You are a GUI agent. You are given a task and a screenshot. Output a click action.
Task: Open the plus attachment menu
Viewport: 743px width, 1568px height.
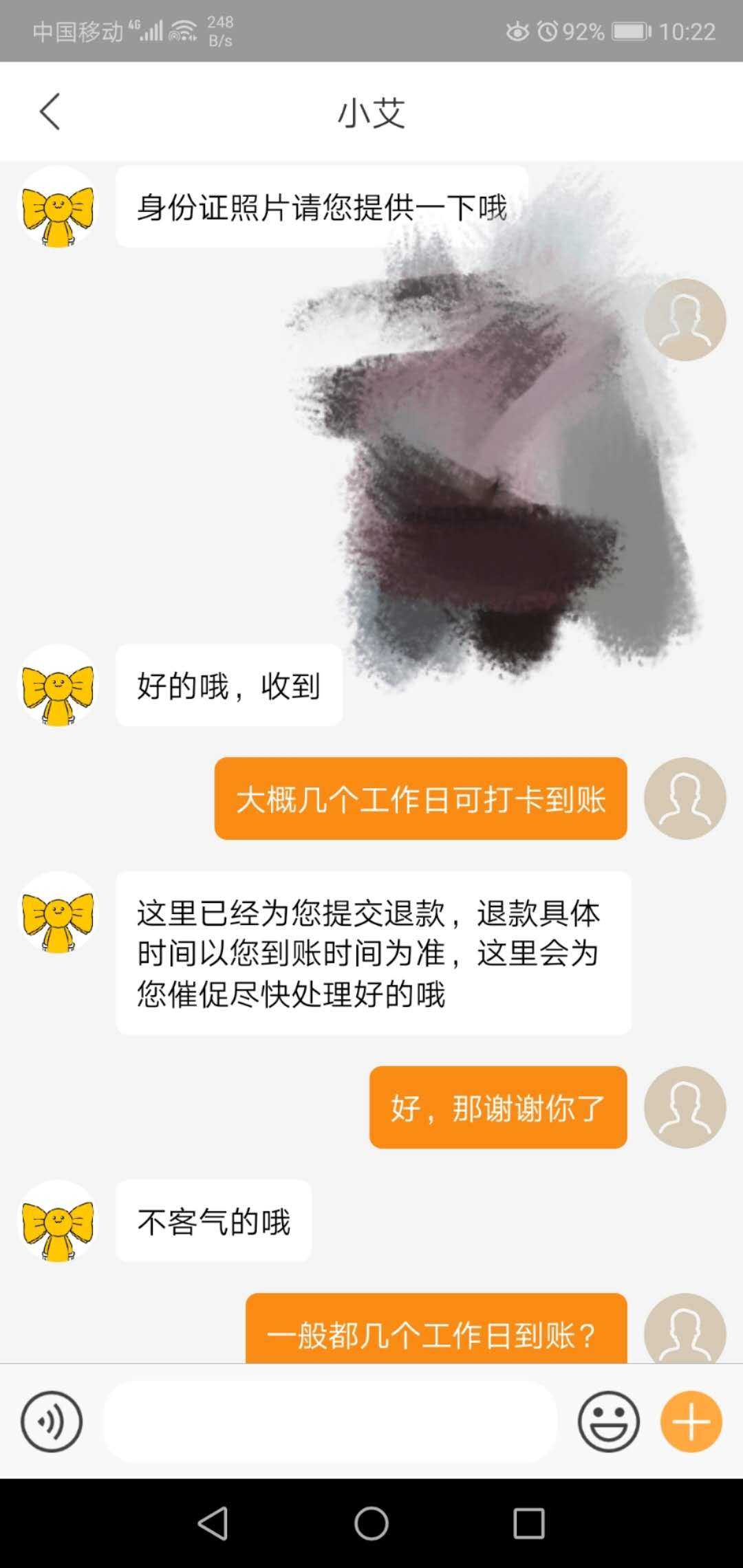pos(691,1422)
